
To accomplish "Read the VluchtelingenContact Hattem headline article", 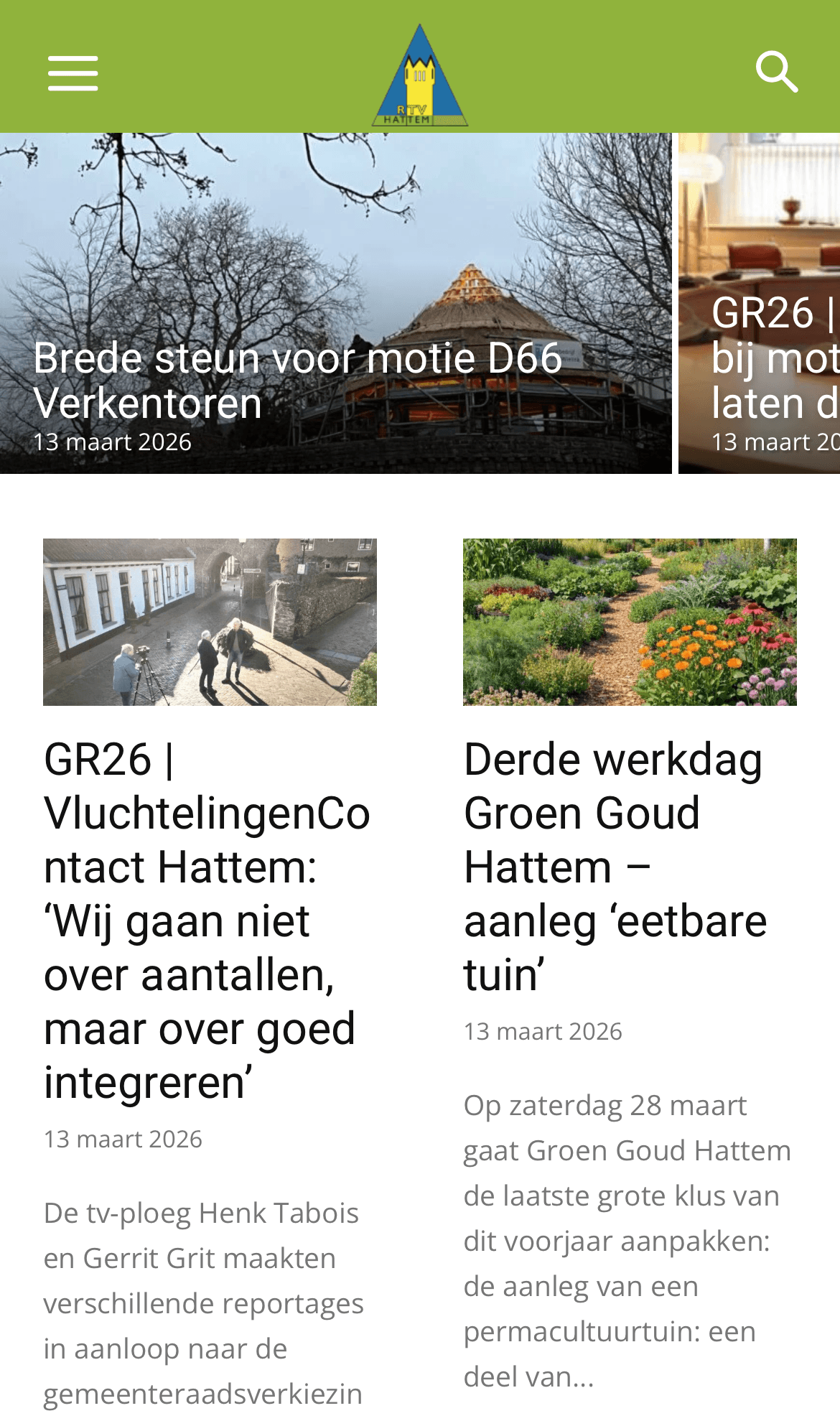I will tap(207, 921).
